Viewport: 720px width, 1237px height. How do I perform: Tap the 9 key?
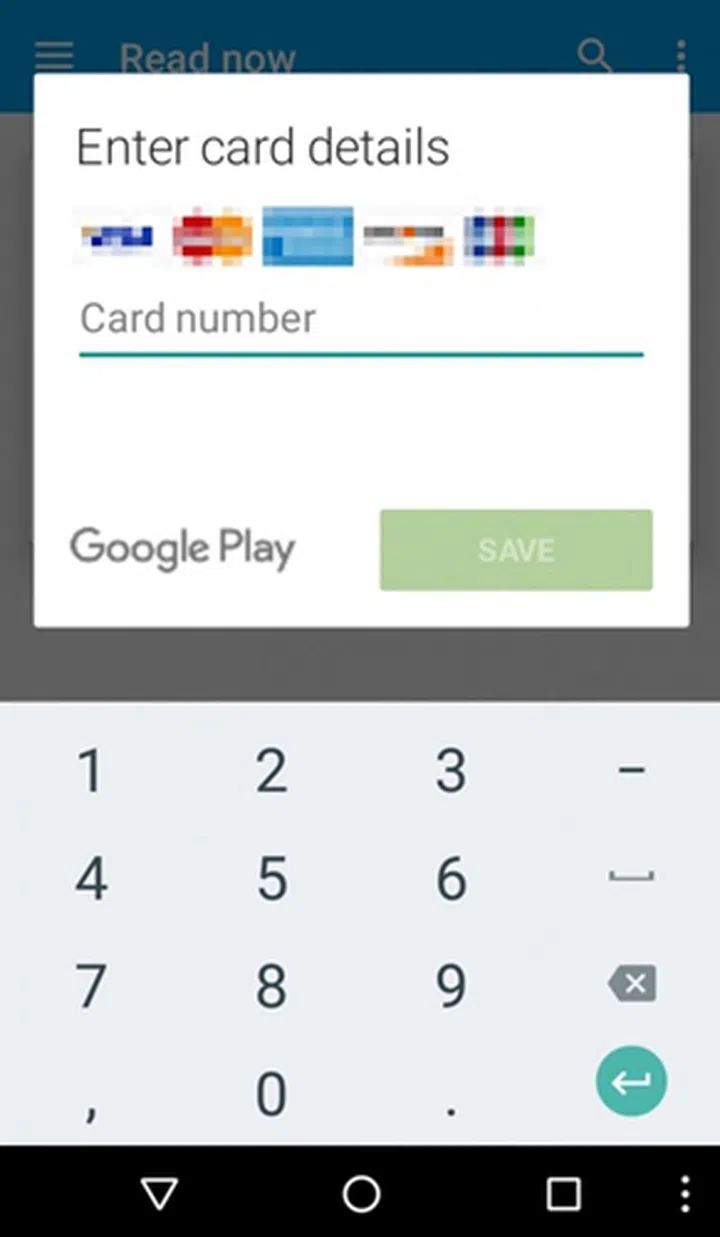[451, 986]
